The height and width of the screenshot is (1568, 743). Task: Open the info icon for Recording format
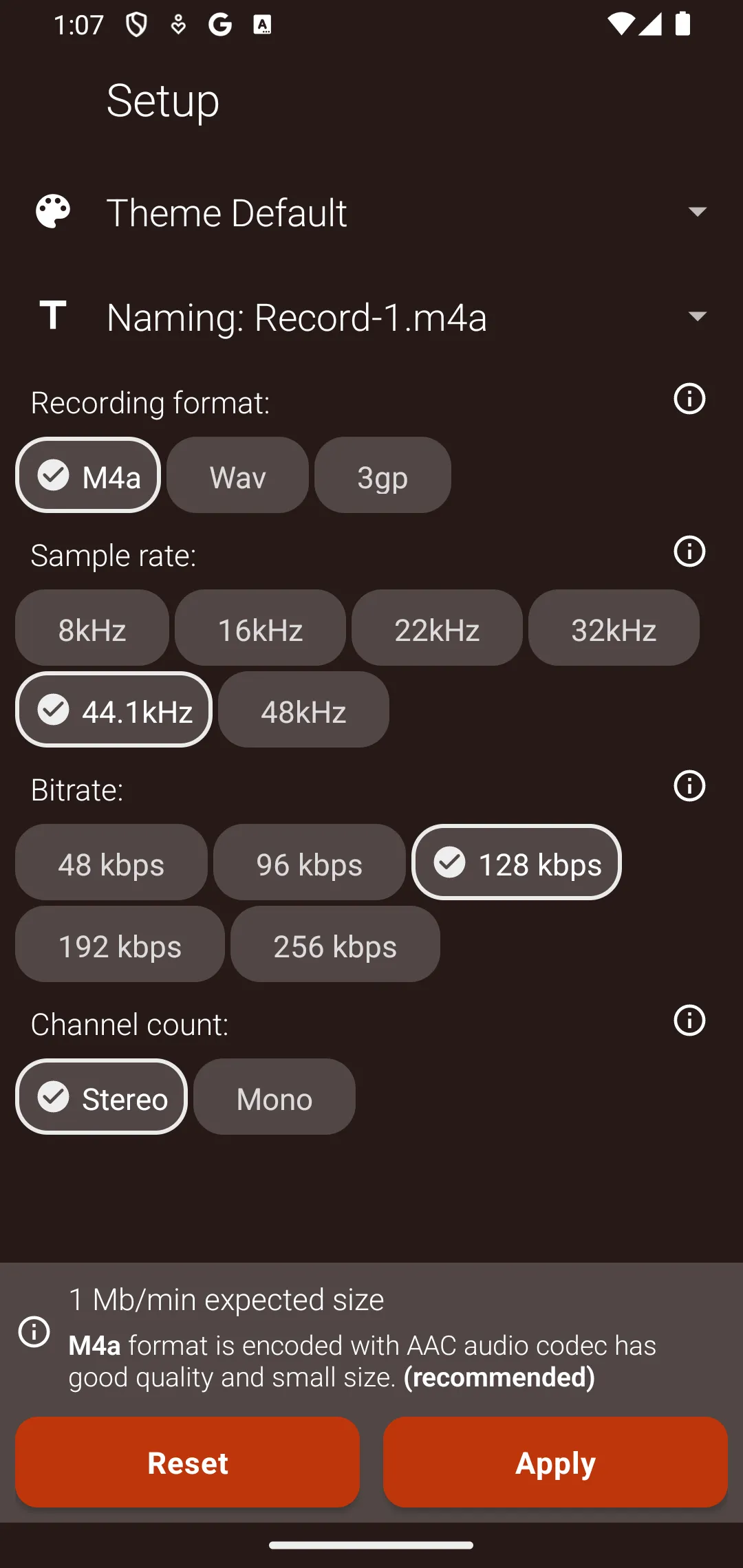(689, 400)
